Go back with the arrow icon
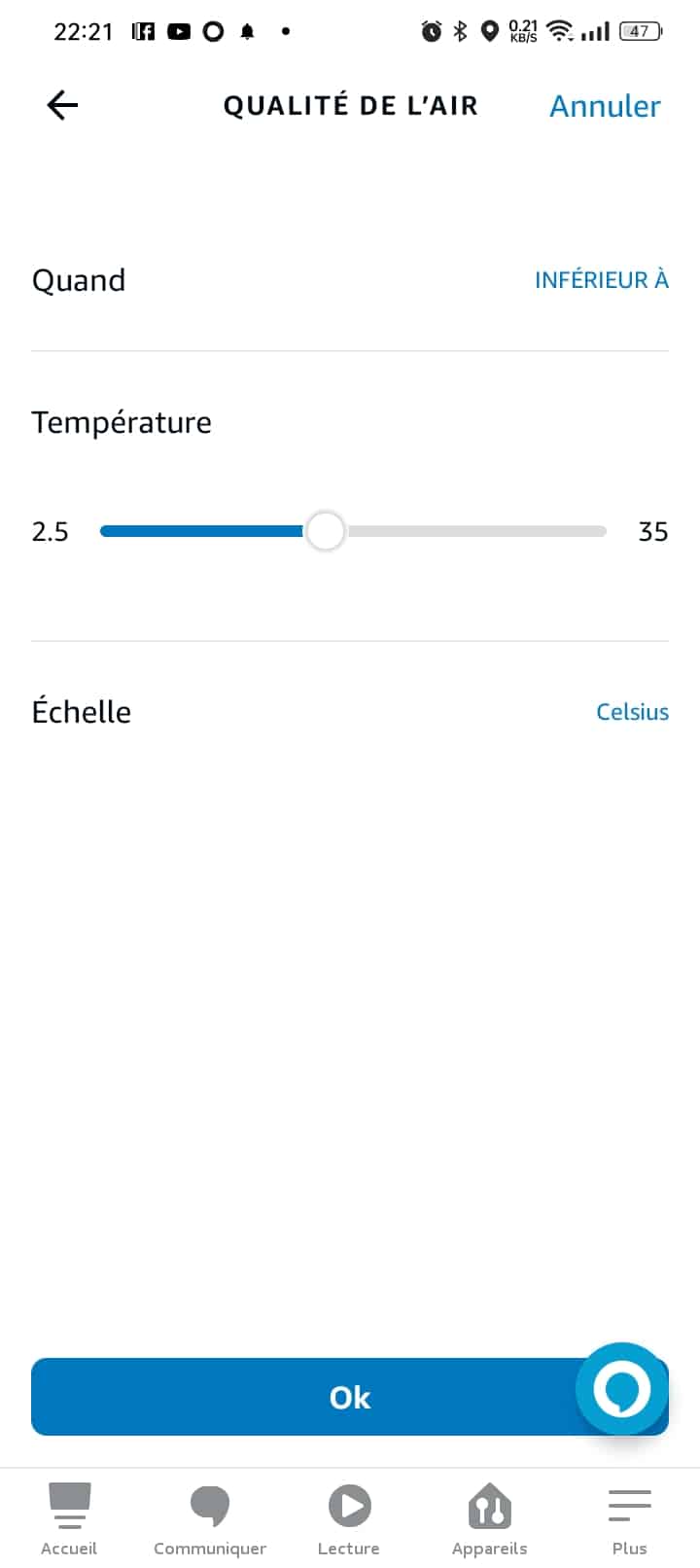 coord(62,105)
